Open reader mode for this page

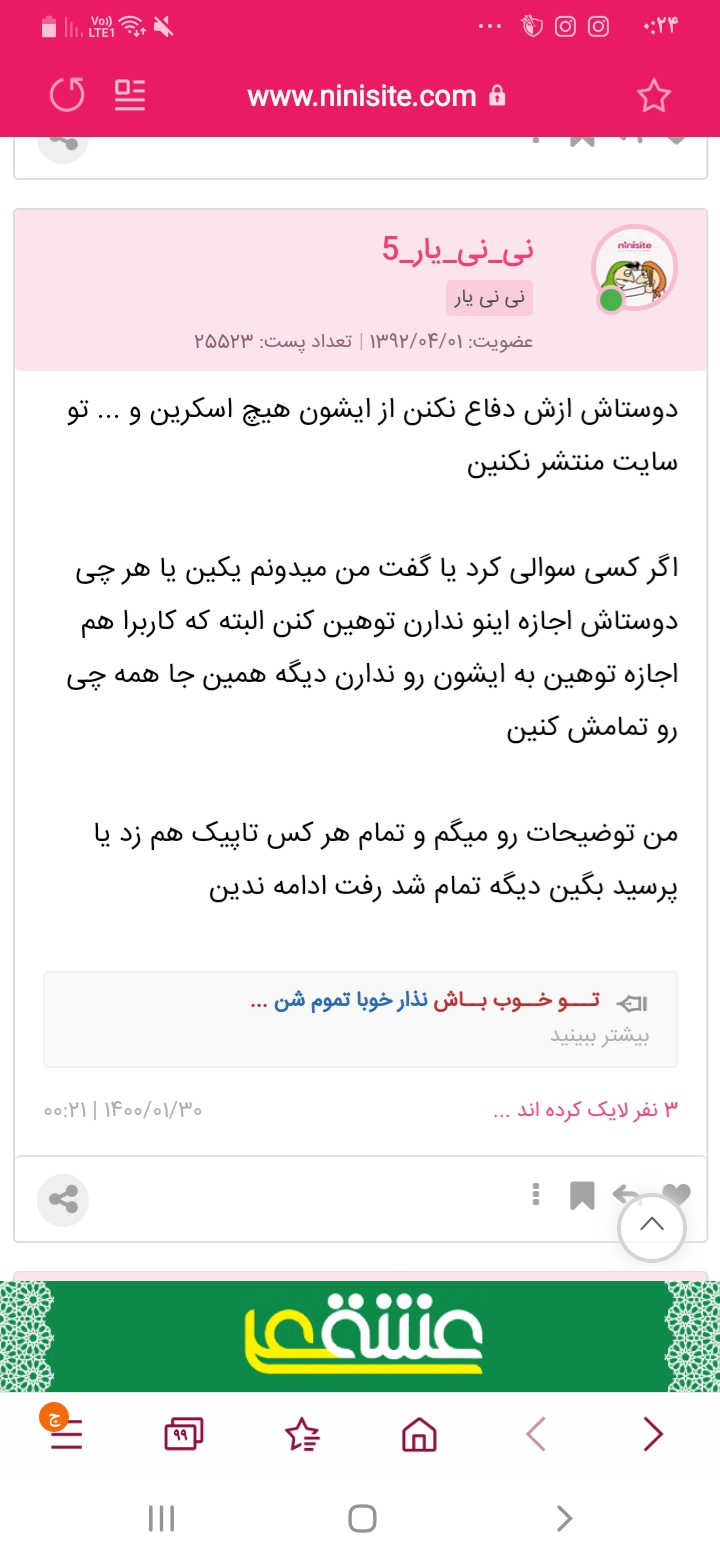130,96
